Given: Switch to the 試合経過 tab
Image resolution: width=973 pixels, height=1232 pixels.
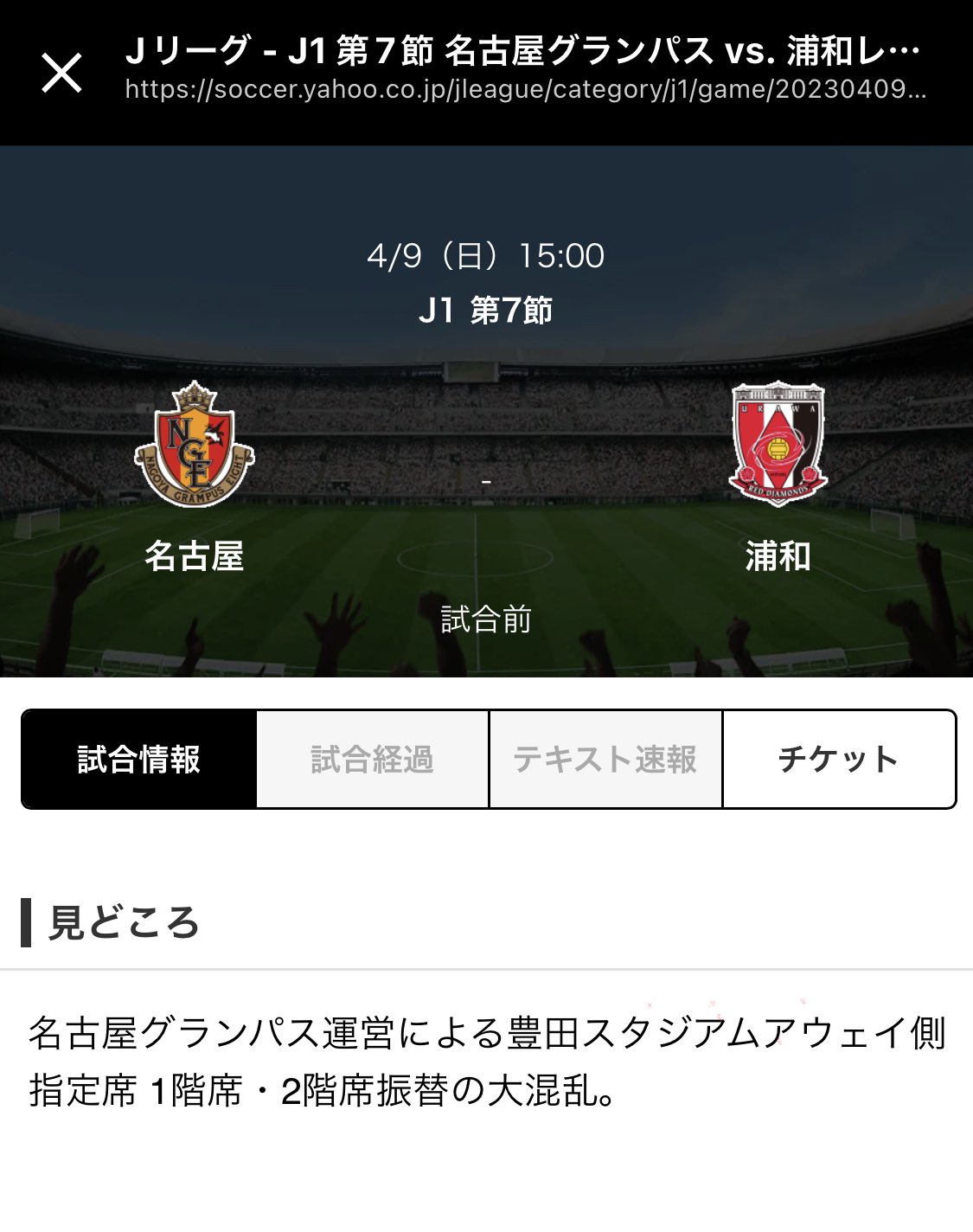Looking at the screenshot, I should pyautogui.click(x=373, y=760).
